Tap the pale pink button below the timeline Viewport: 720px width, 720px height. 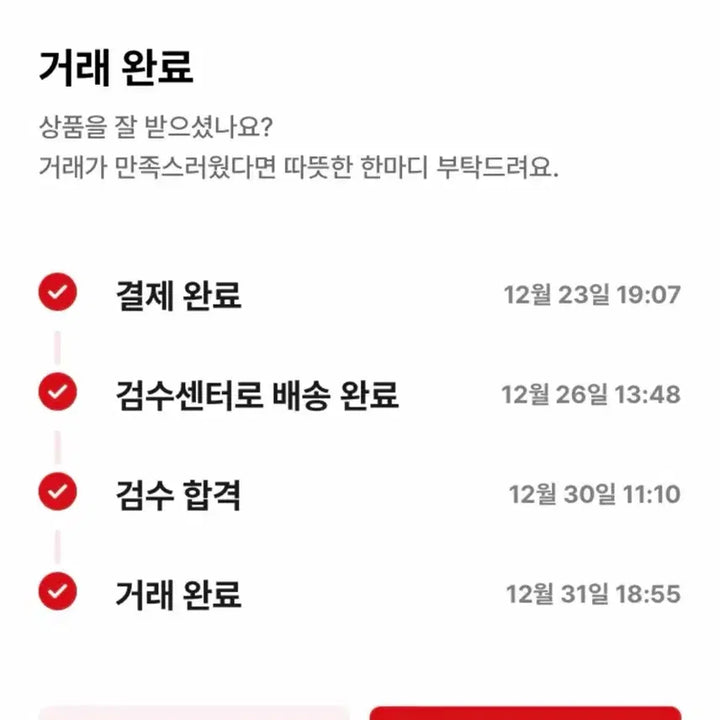point(194,712)
